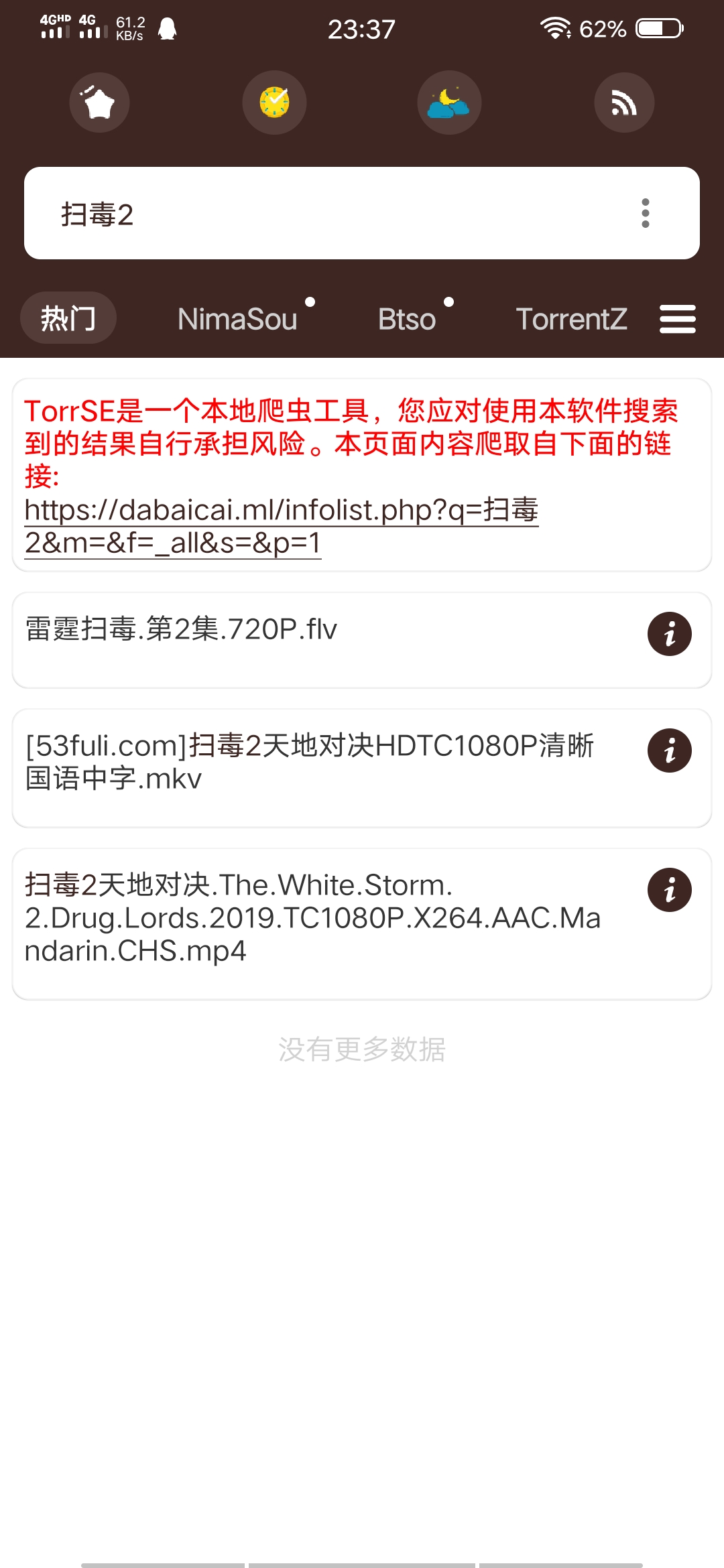Open the dabaicai.ml source link
Viewport: 724px width, 1568px height.
point(282,526)
